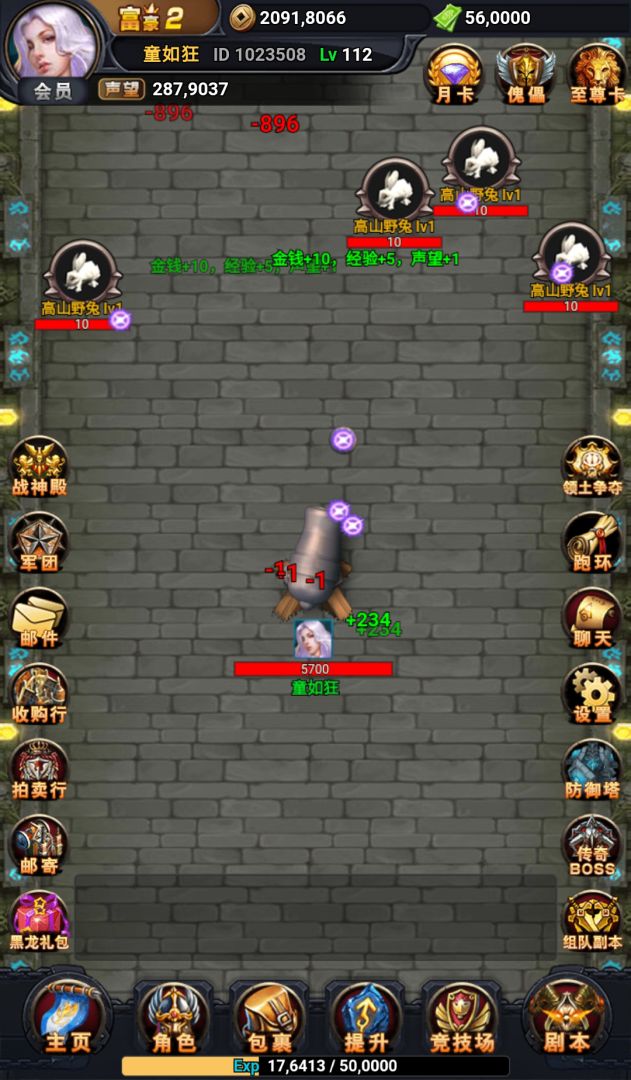The width and height of the screenshot is (631, 1080).
Task: Open the 收购行 purchase house
Action: click(38, 692)
